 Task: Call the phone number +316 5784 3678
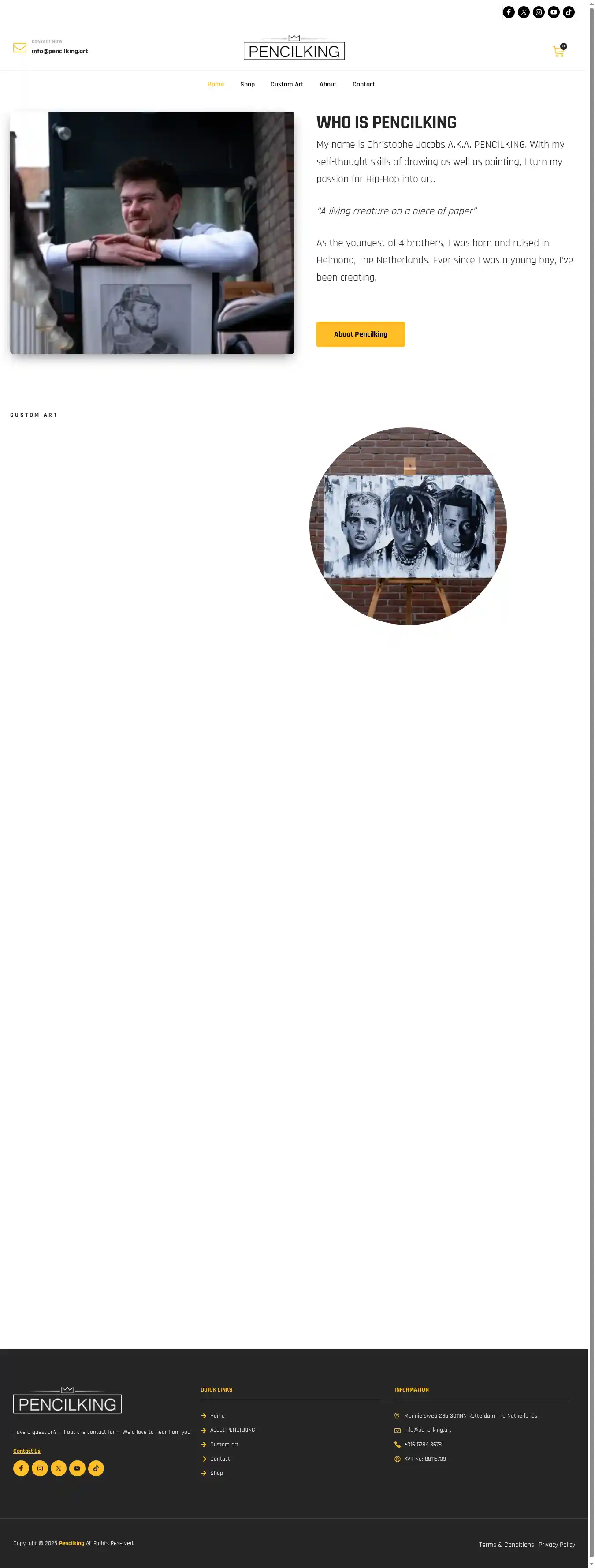[423, 1445]
